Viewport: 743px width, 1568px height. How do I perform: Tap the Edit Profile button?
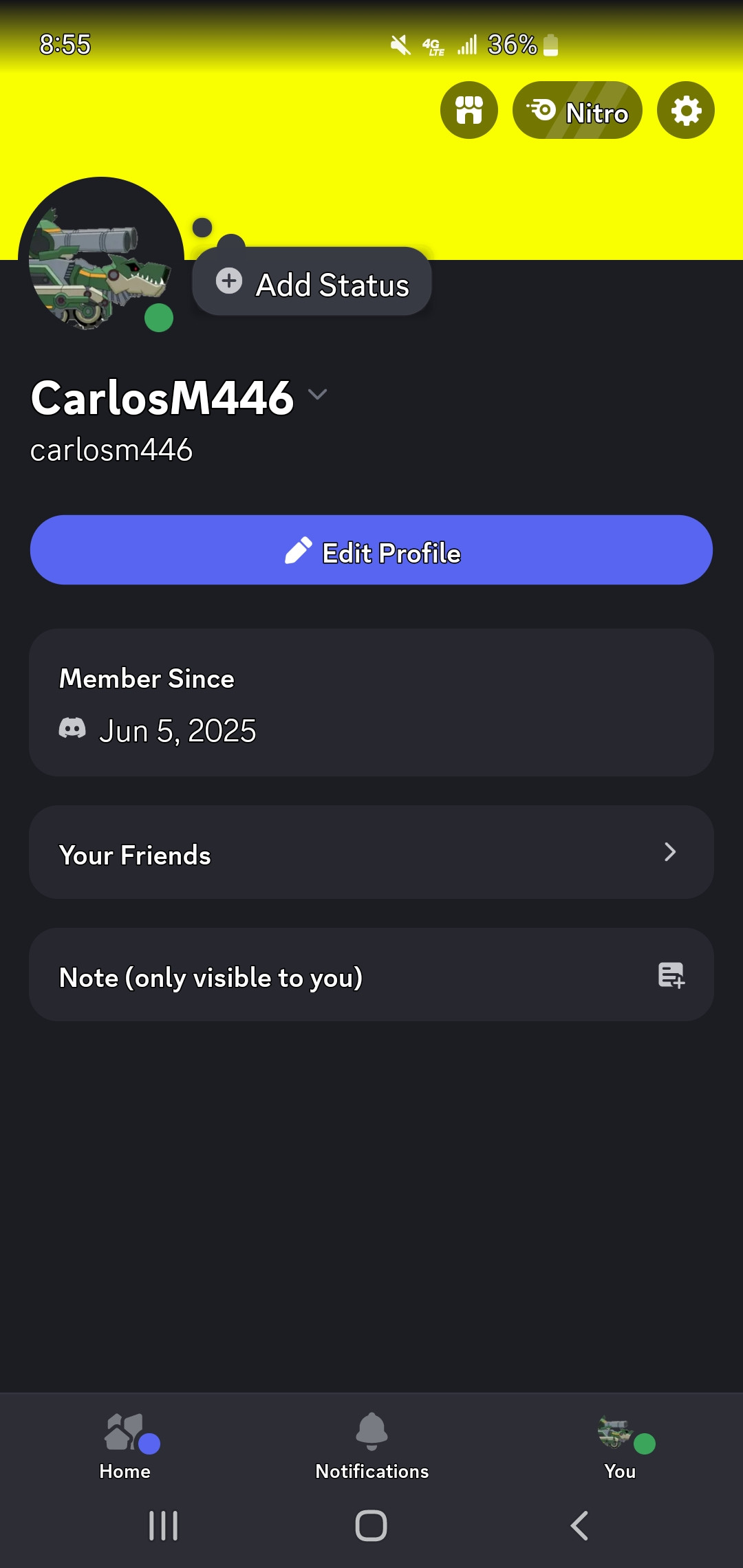click(371, 550)
